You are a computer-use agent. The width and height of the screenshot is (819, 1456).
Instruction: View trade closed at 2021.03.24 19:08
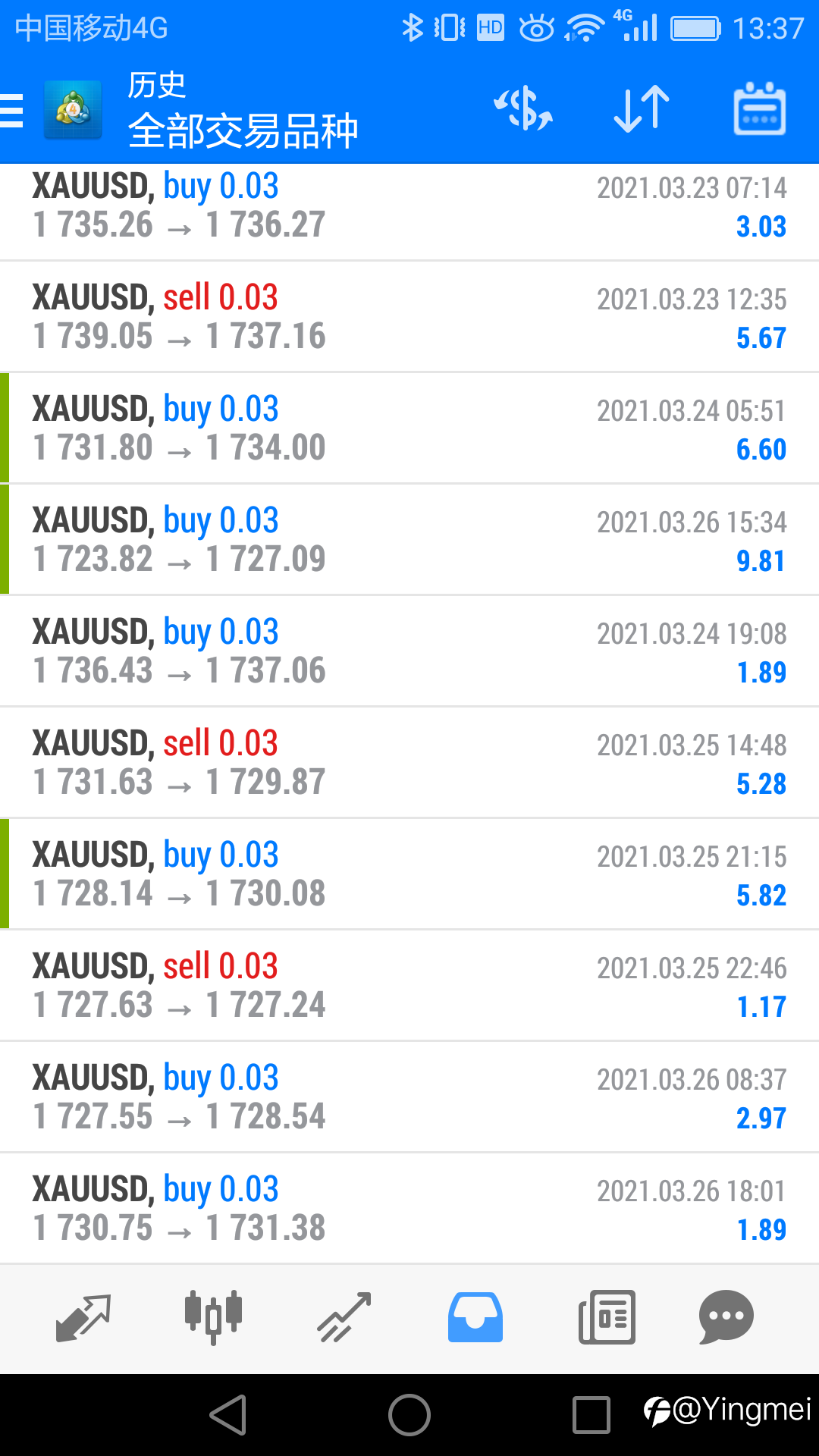click(x=409, y=651)
